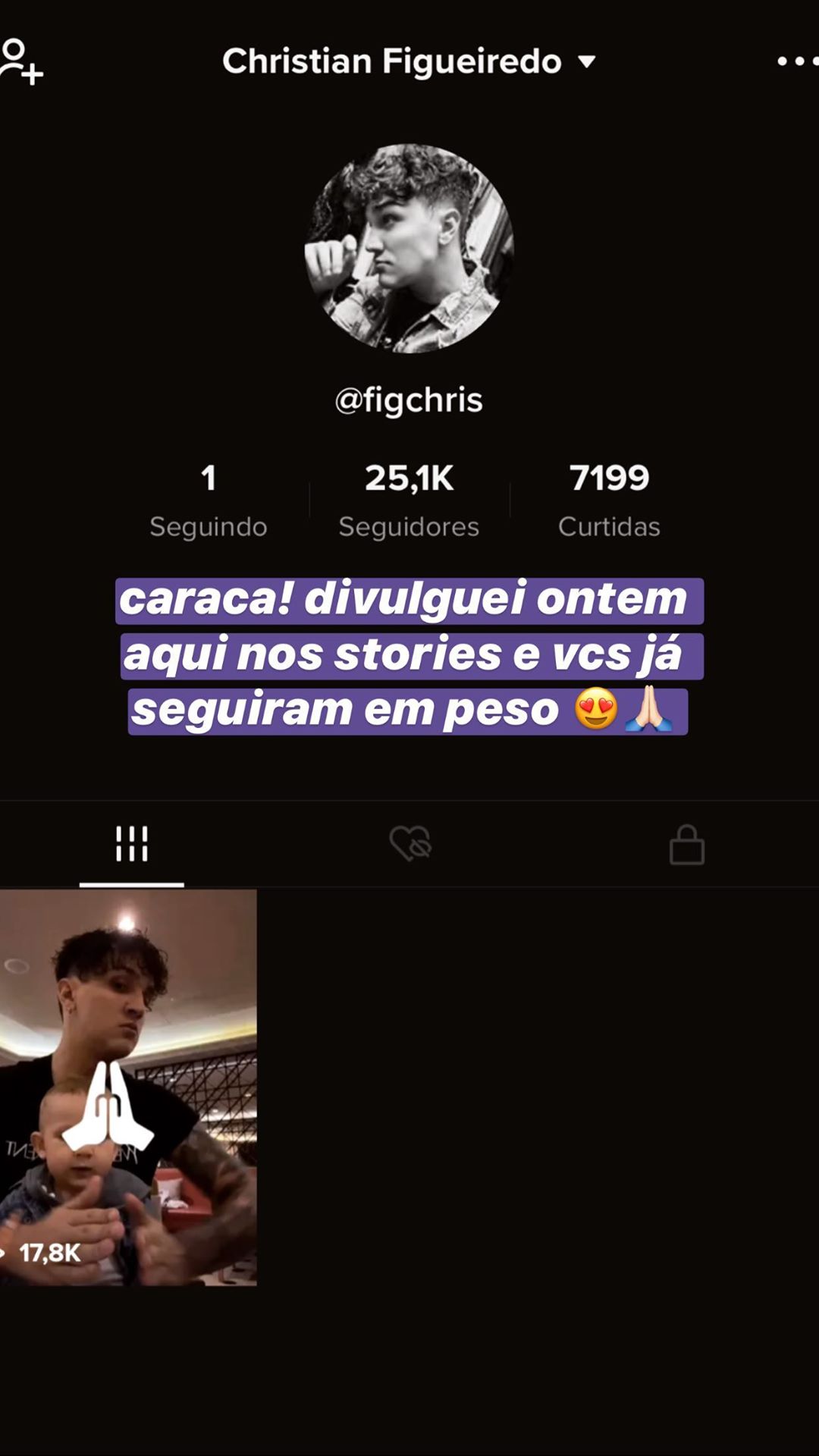Open the three-dot overflow menu
This screenshot has height=1456, width=819.
pos(796,61)
